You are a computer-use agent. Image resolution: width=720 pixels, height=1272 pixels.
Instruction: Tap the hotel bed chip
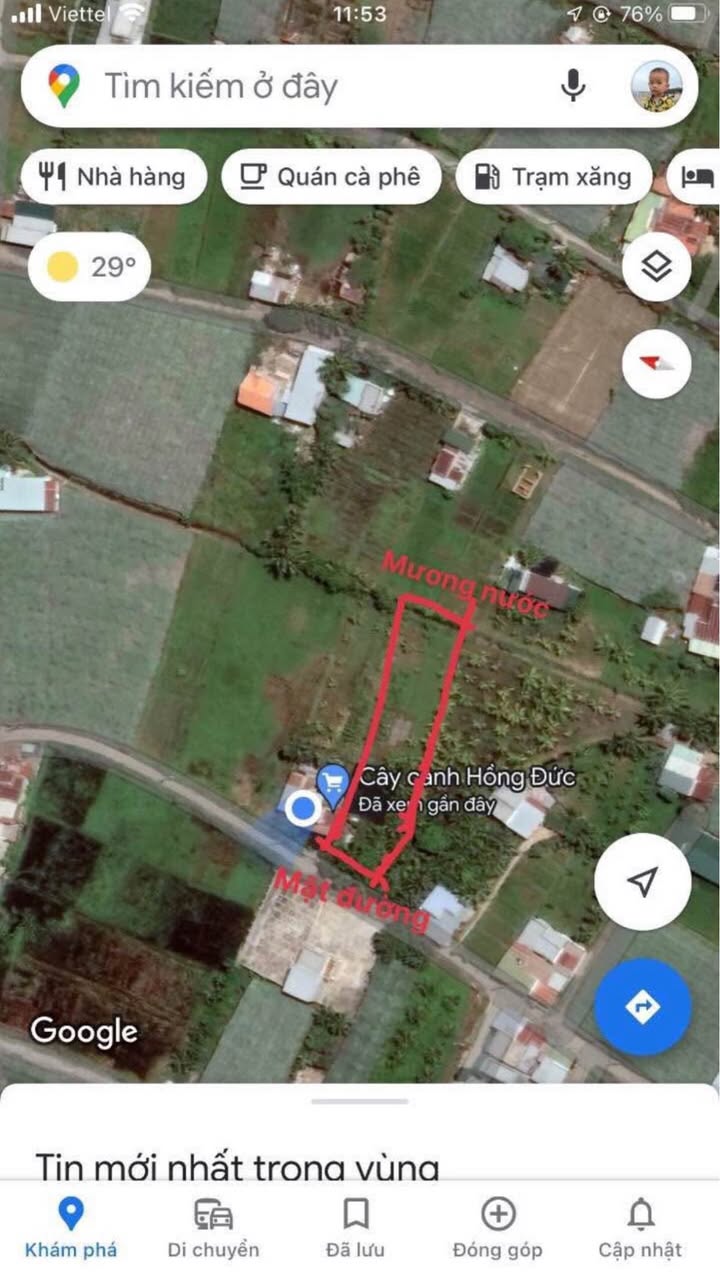(698, 177)
